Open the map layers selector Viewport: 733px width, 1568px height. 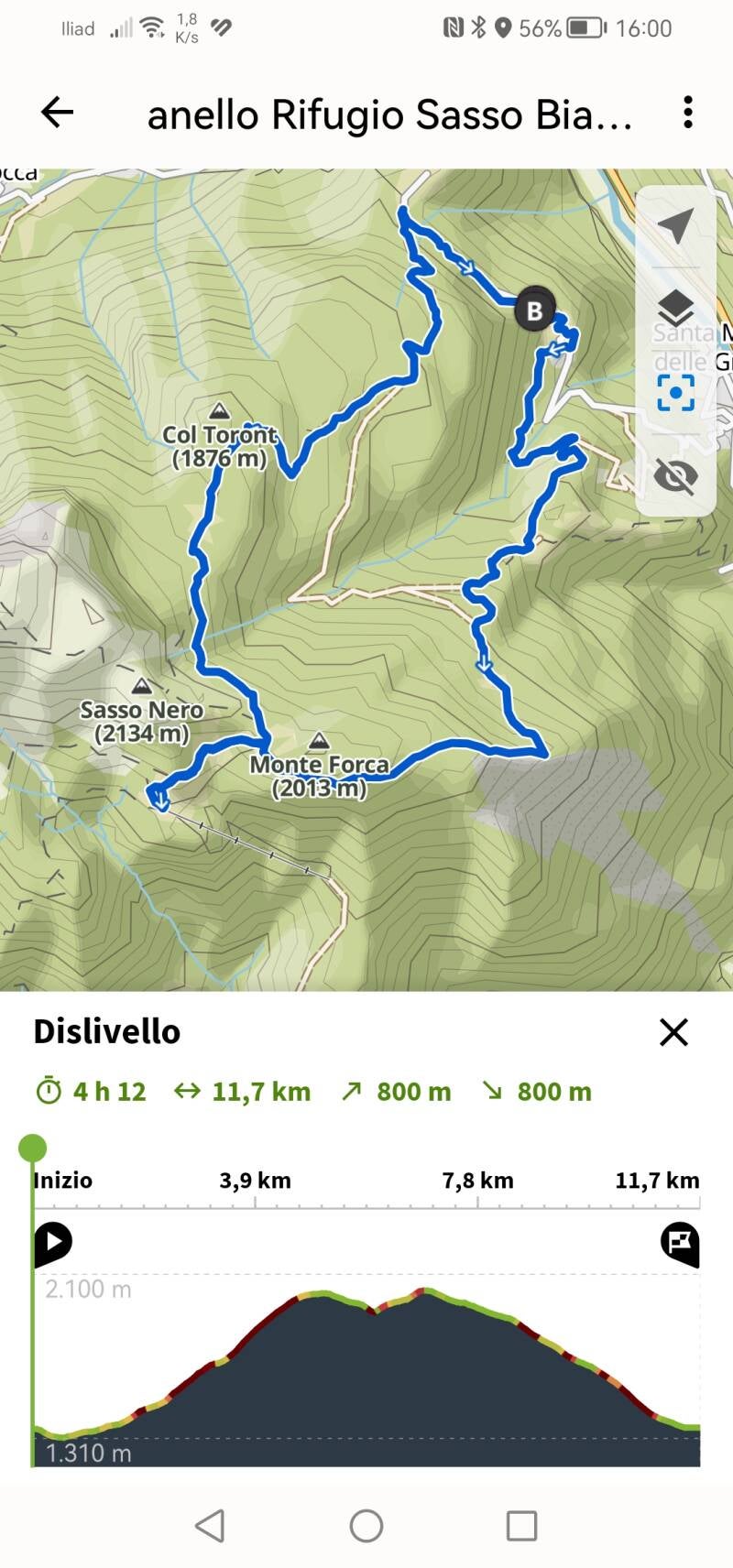[675, 308]
